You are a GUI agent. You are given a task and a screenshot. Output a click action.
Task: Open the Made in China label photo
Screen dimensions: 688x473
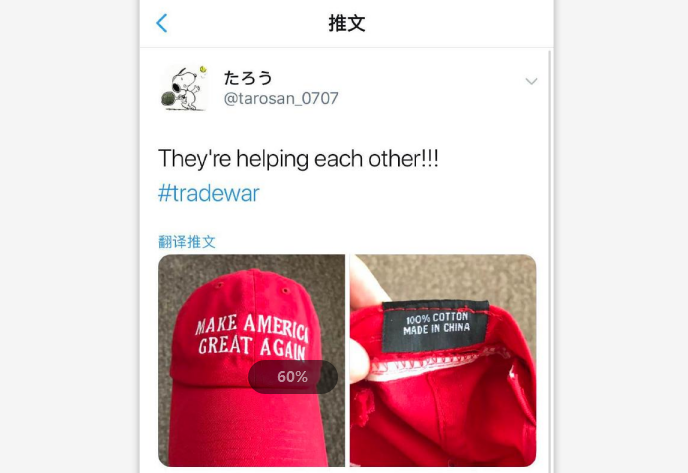443,360
